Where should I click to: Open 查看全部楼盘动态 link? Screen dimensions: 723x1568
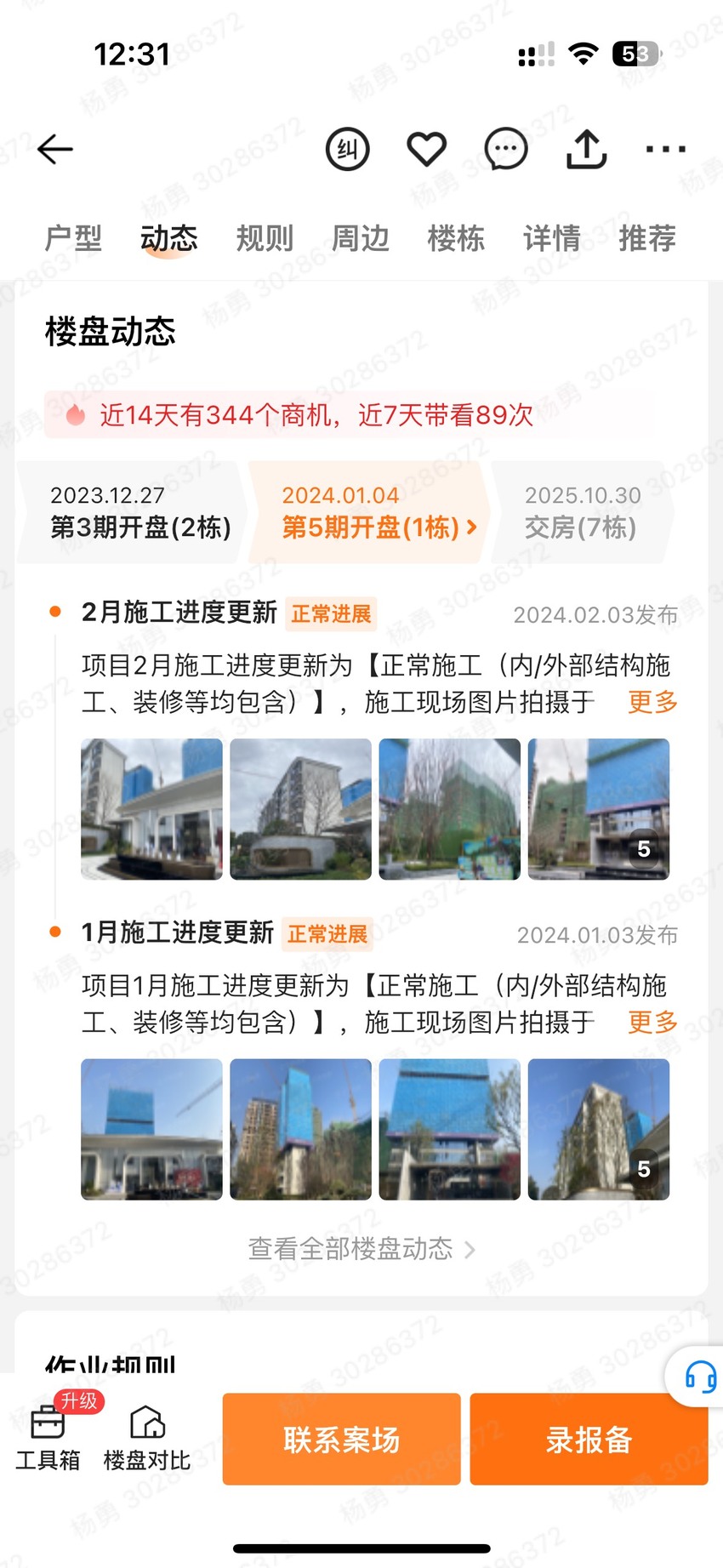361,1249
